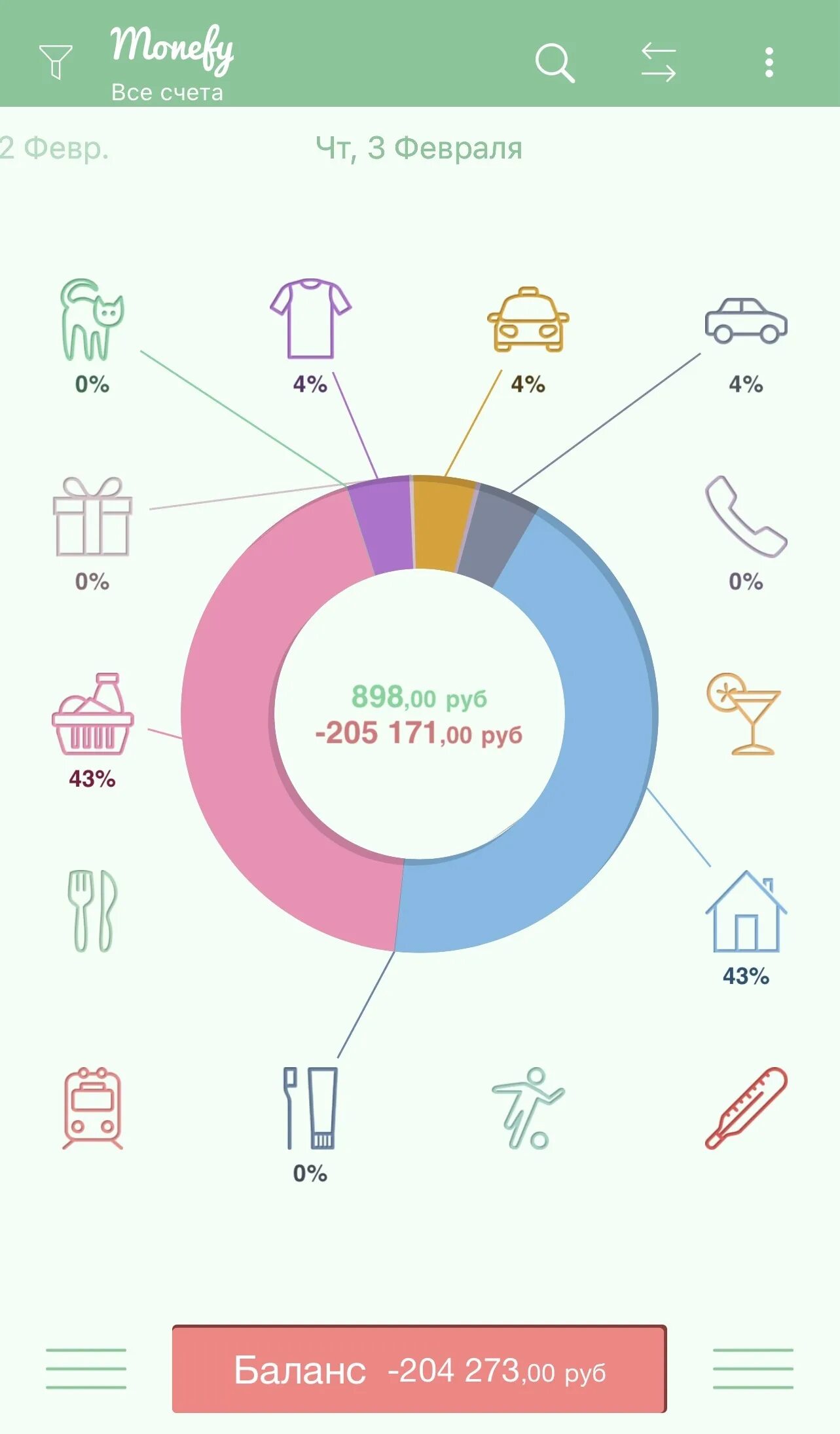Select the house category
The image size is (840, 1434).
pyautogui.click(x=746, y=911)
